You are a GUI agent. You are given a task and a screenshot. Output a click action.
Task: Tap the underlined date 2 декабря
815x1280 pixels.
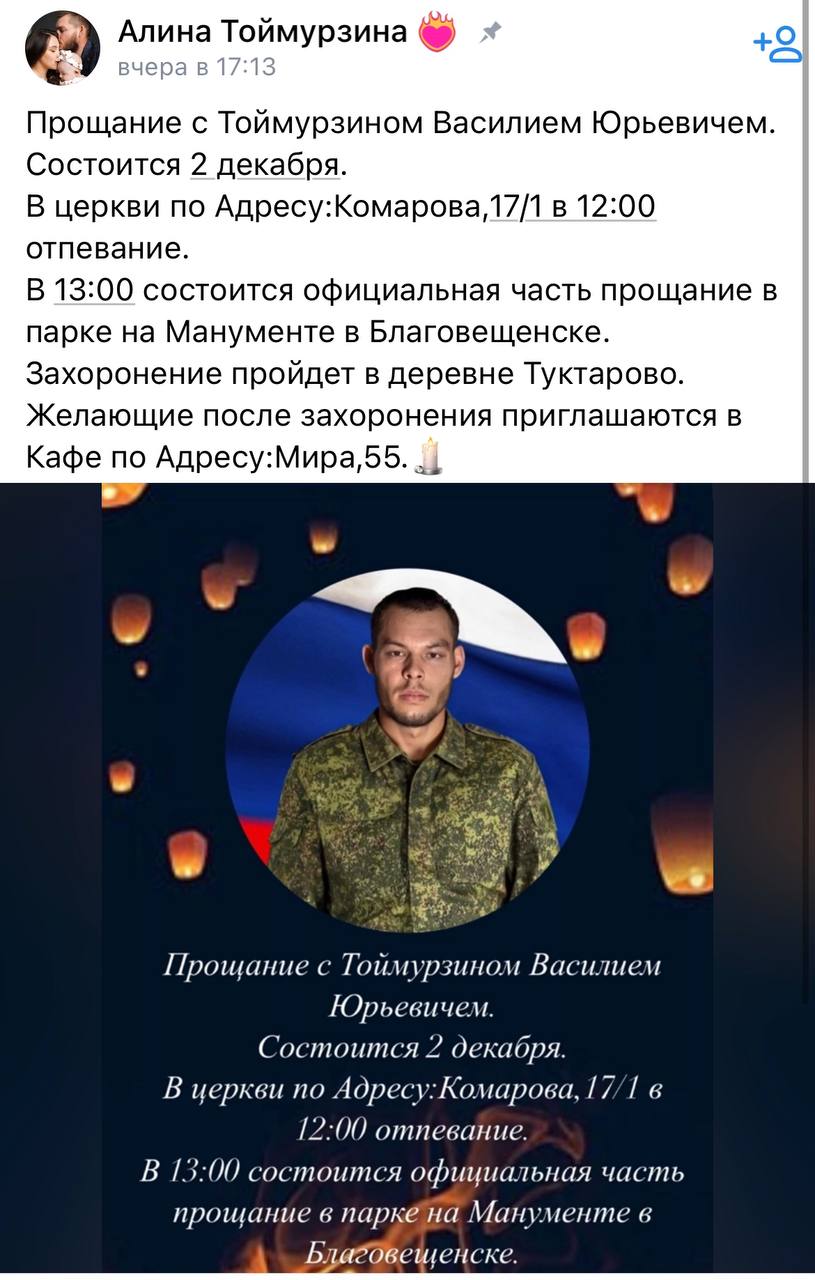pyautogui.click(x=265, y=165)
